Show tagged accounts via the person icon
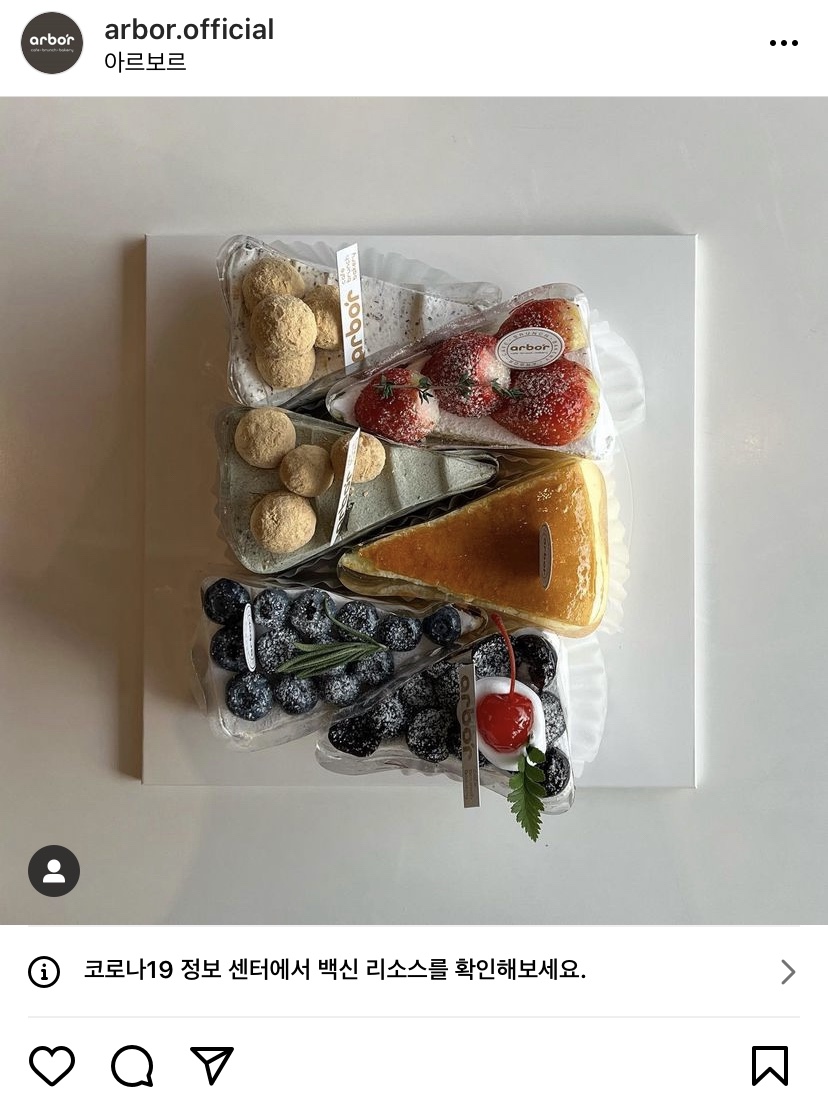This screenshot has height=1117, width=828. pyautogui.click(x=52, y=870)
